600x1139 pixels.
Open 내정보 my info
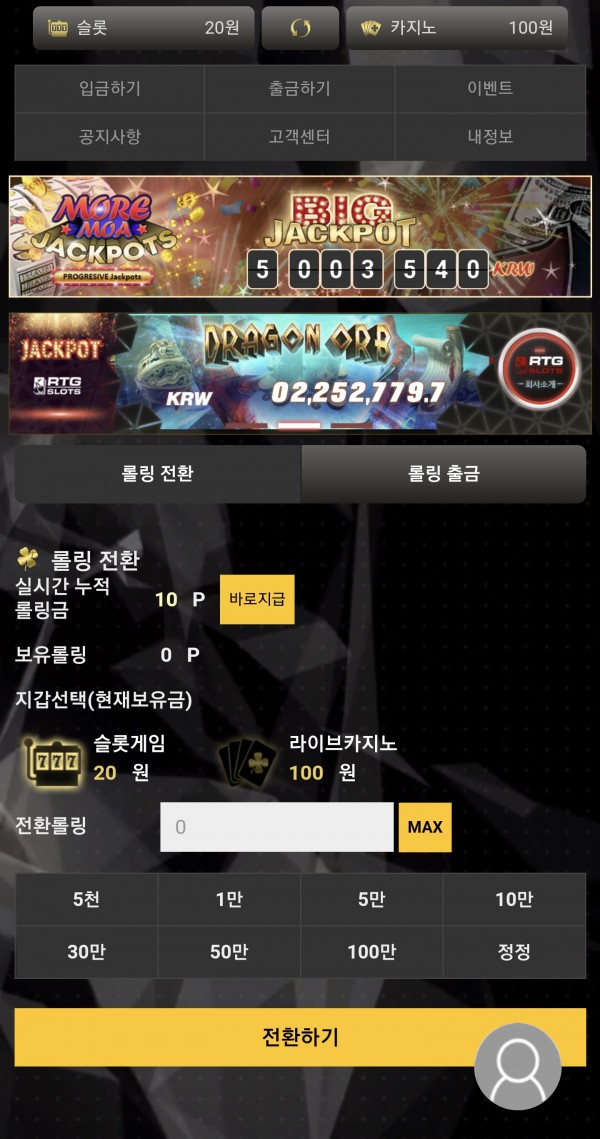(490, 136)
